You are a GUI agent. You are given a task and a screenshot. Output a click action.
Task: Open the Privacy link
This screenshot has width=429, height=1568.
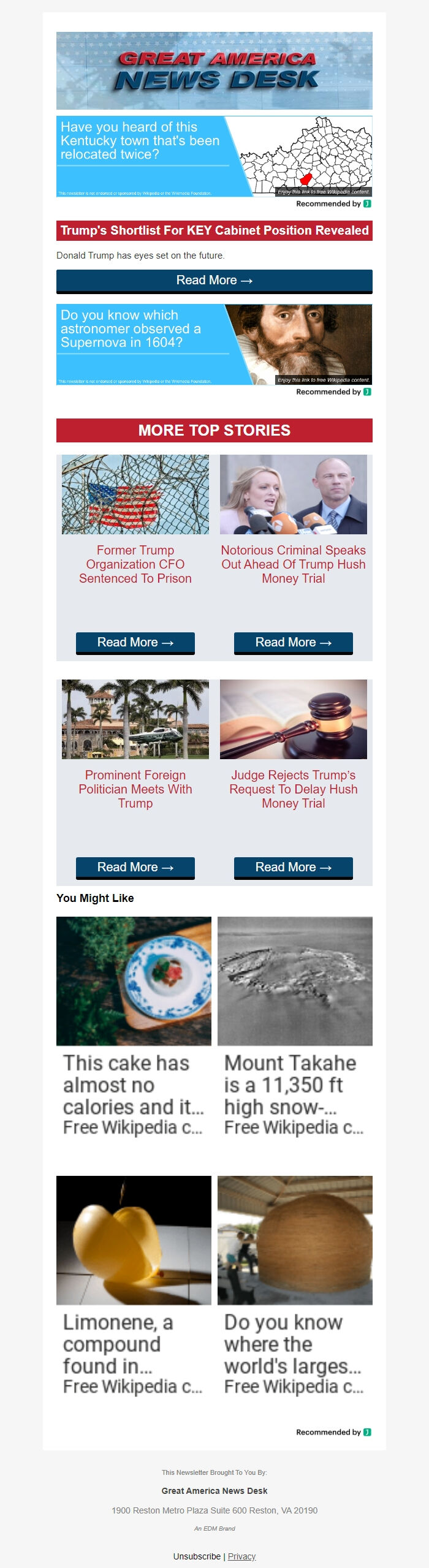click(x=241, y=1556)
